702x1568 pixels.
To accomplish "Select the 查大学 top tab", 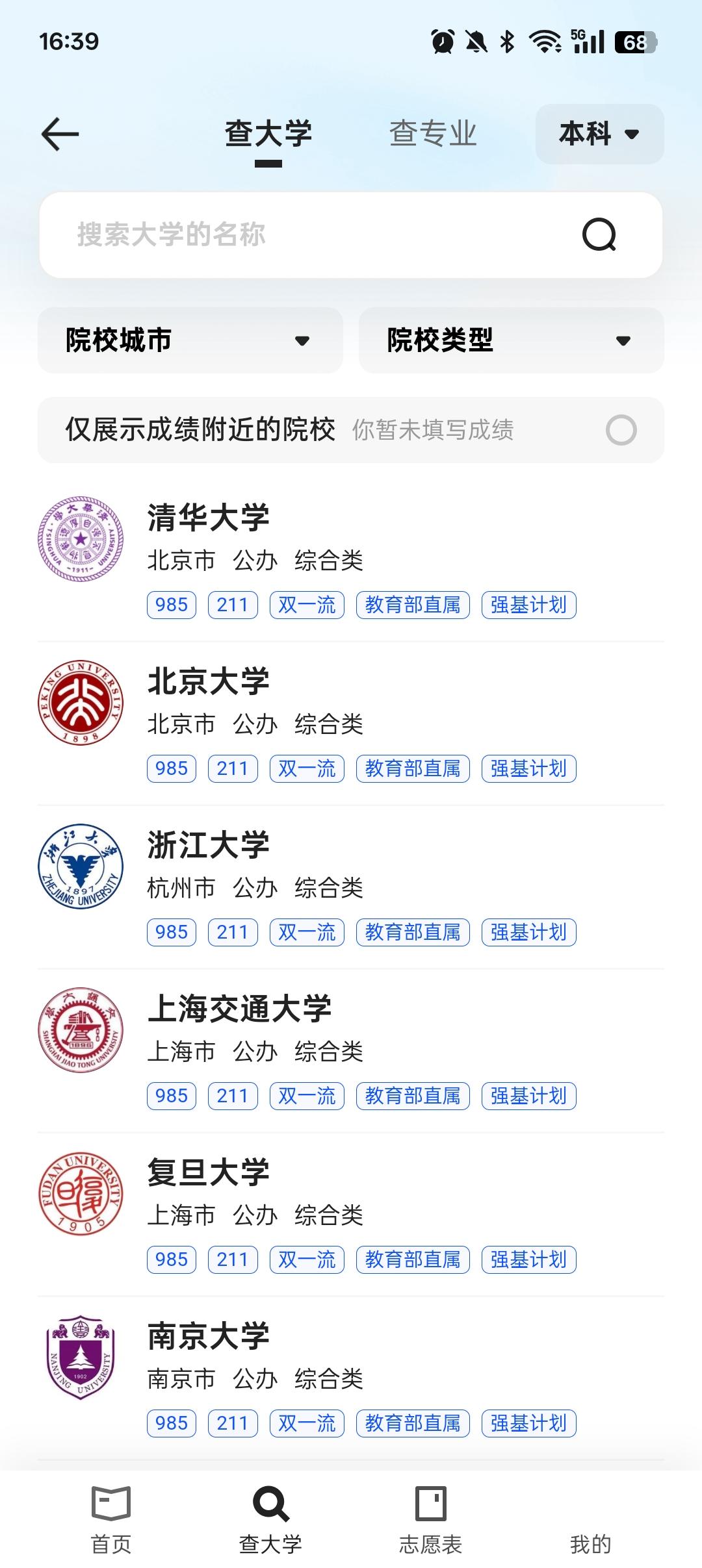I will coord(268,134).
